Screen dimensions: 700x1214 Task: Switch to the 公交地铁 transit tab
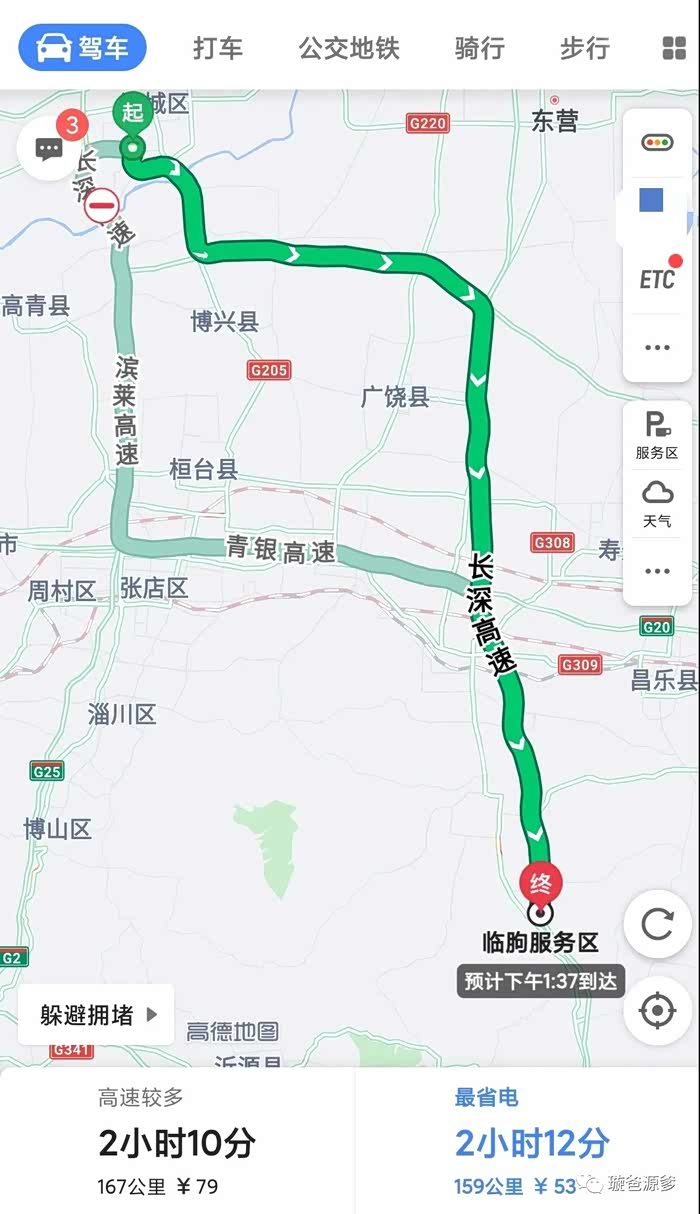click(x=349, y=48)
